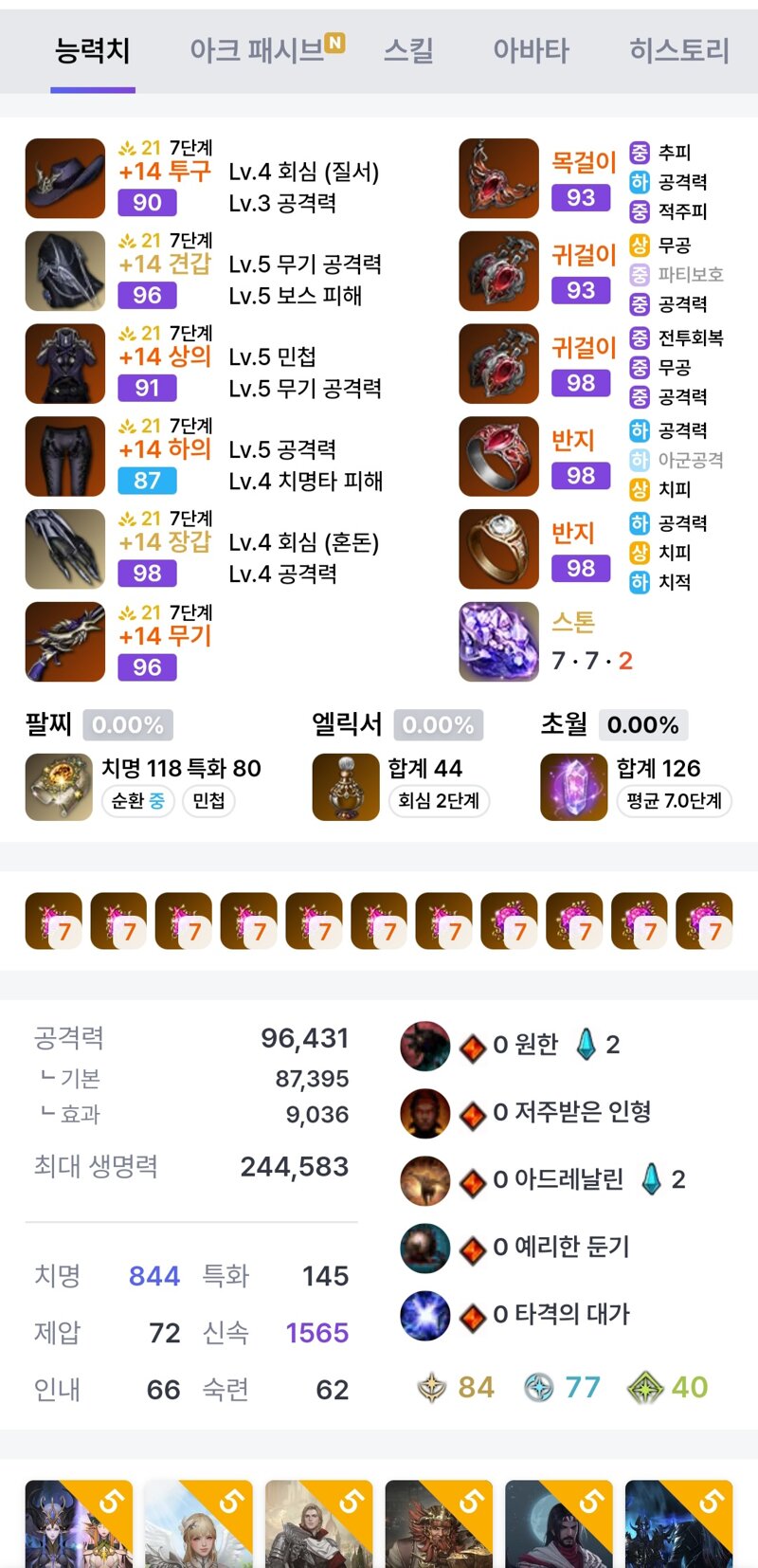This screenshot has height=1568, width=758.
Task: Tap the first level 7 gem
Action: (53, 921)
